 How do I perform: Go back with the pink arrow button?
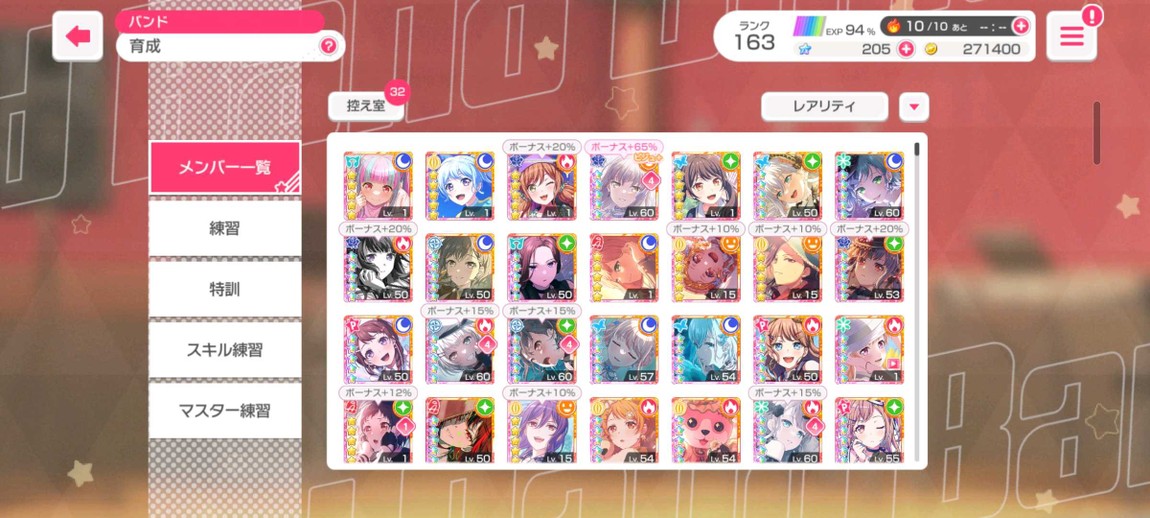click(77, 37)
